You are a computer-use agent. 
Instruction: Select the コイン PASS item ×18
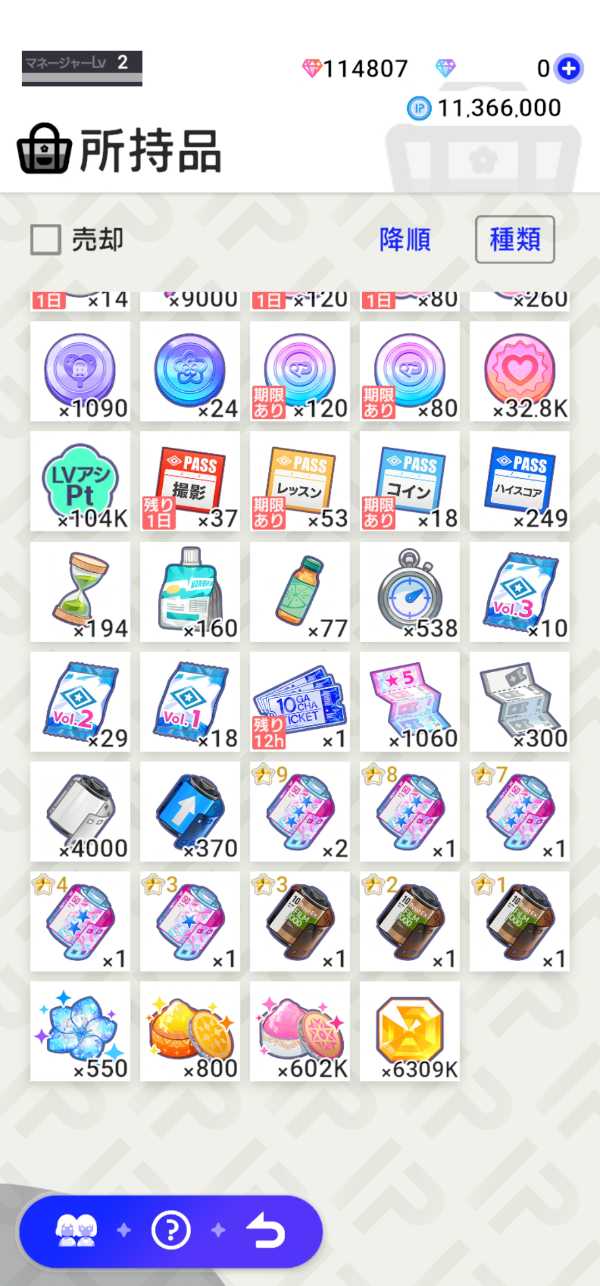tap(410, 481)
